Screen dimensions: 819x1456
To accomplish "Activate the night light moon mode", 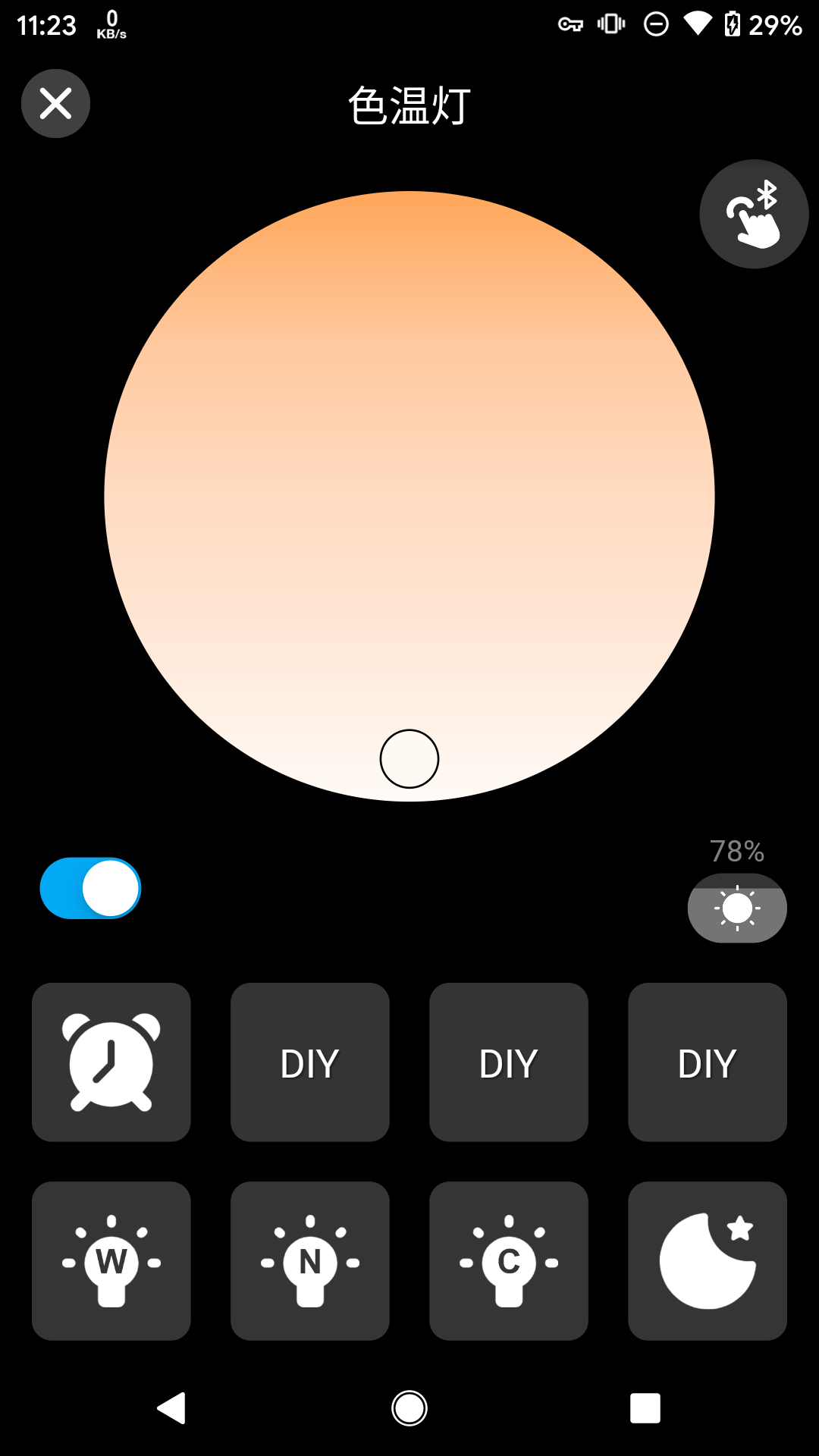I will tap(708, 1260).
